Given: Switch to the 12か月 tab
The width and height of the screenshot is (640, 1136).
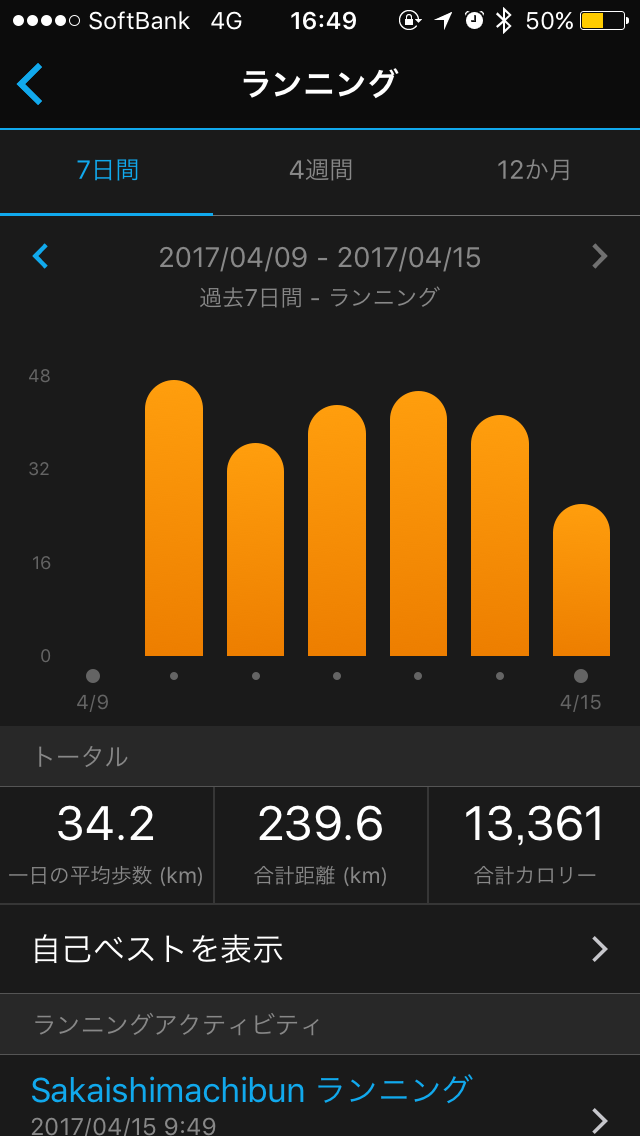Looking at the screenshot, I should (x=533, y=170).
